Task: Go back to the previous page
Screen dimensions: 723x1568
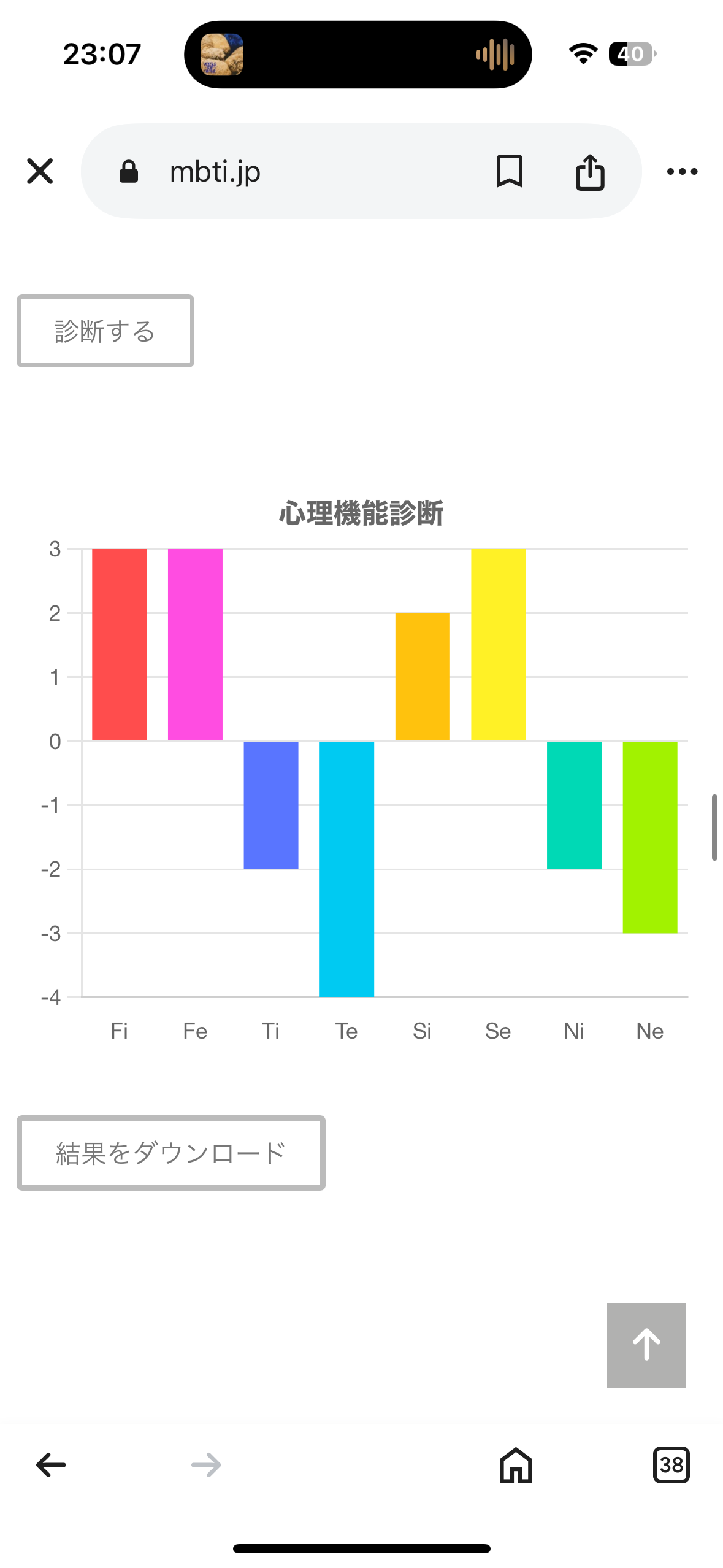Action: click(51, 1465)
